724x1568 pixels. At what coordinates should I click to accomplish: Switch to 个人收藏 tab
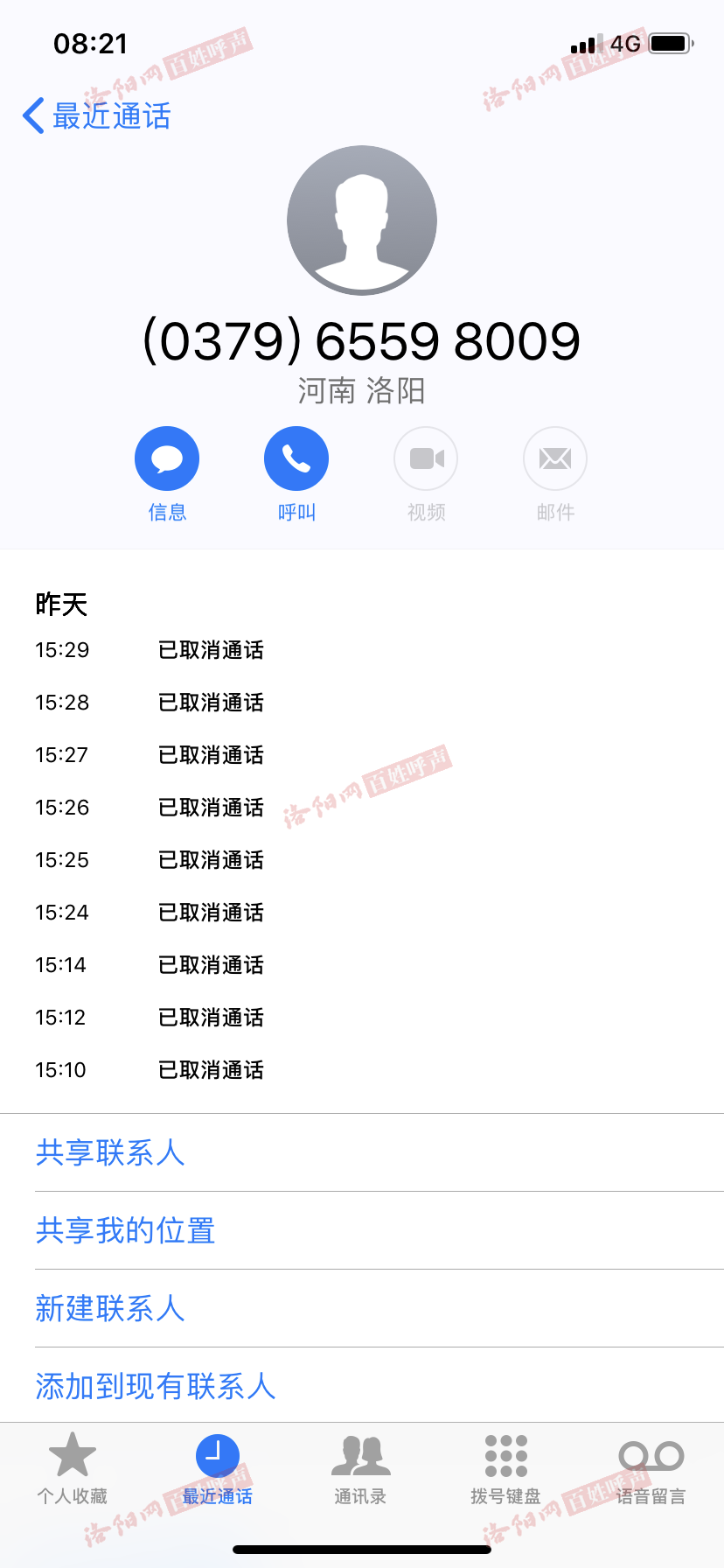(73, 1469)
